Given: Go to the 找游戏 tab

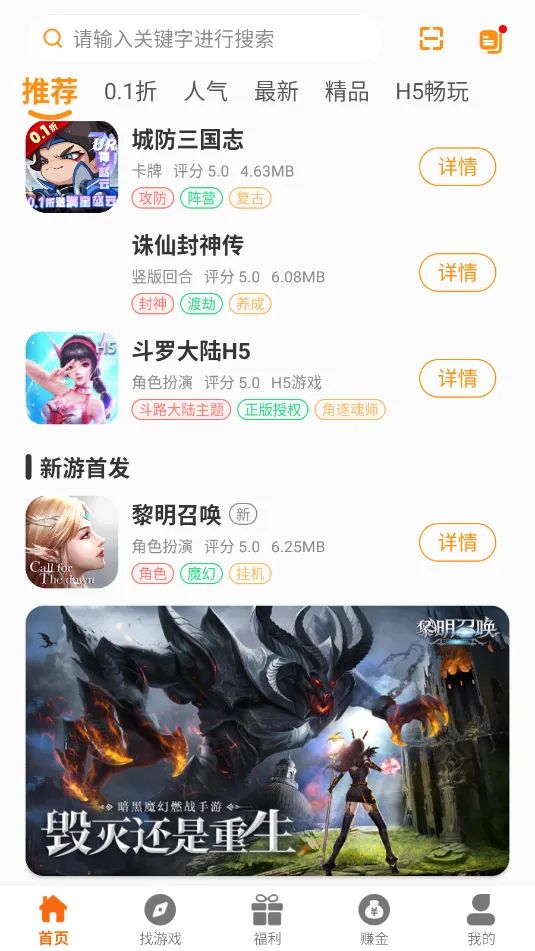Looking at the screenshot, I should [160, 919].
